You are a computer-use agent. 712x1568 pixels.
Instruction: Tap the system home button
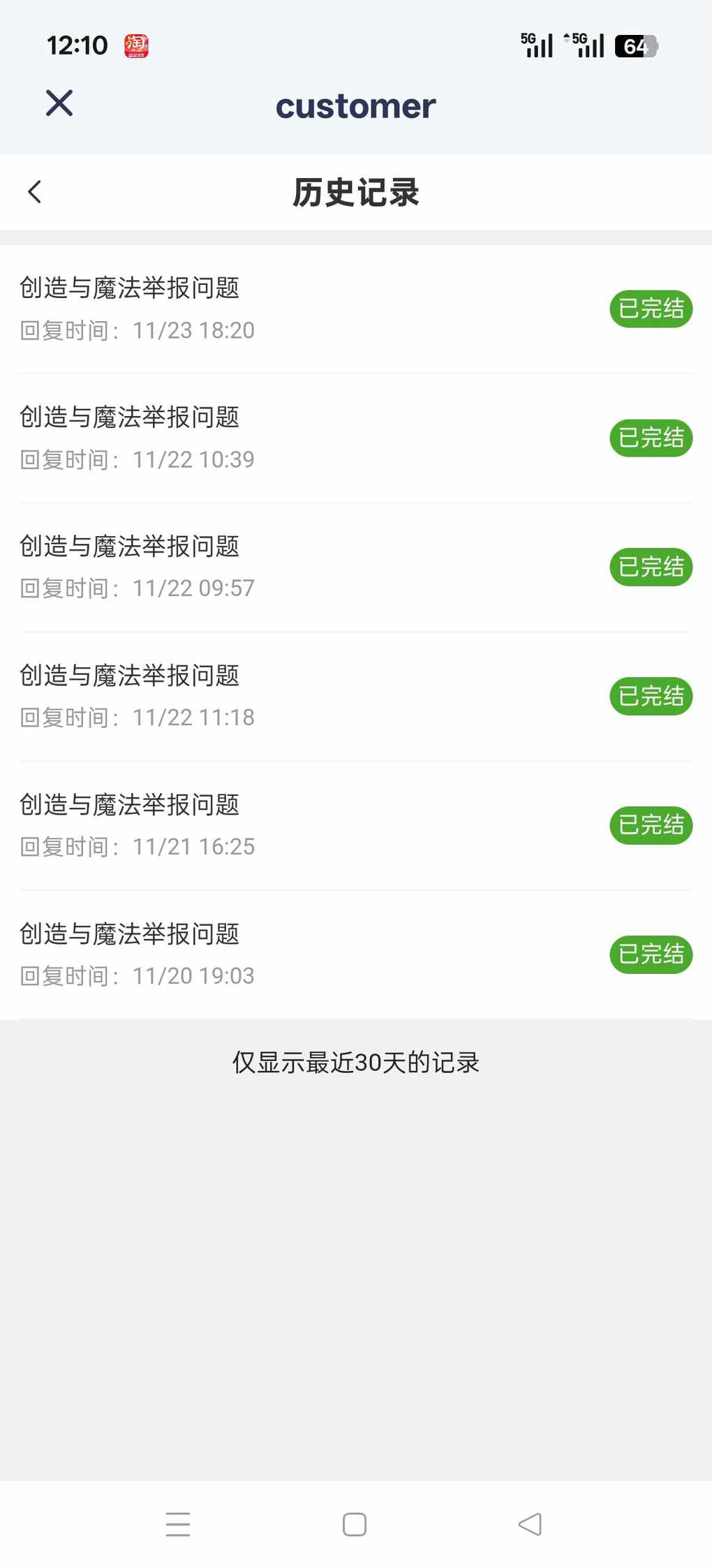click(355, 1524)
